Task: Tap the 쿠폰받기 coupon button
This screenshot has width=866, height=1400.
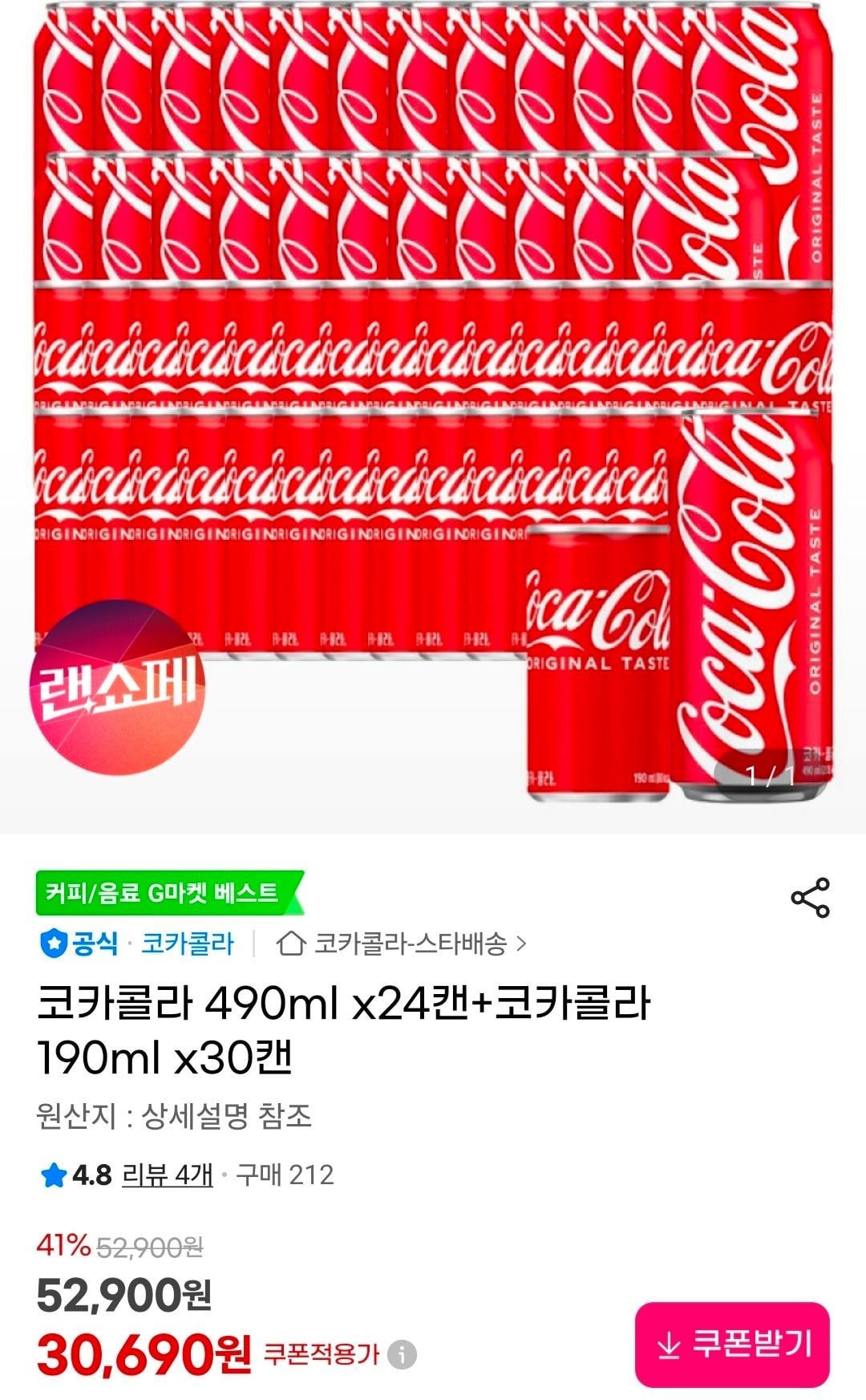Action: tap(732, 1345)
